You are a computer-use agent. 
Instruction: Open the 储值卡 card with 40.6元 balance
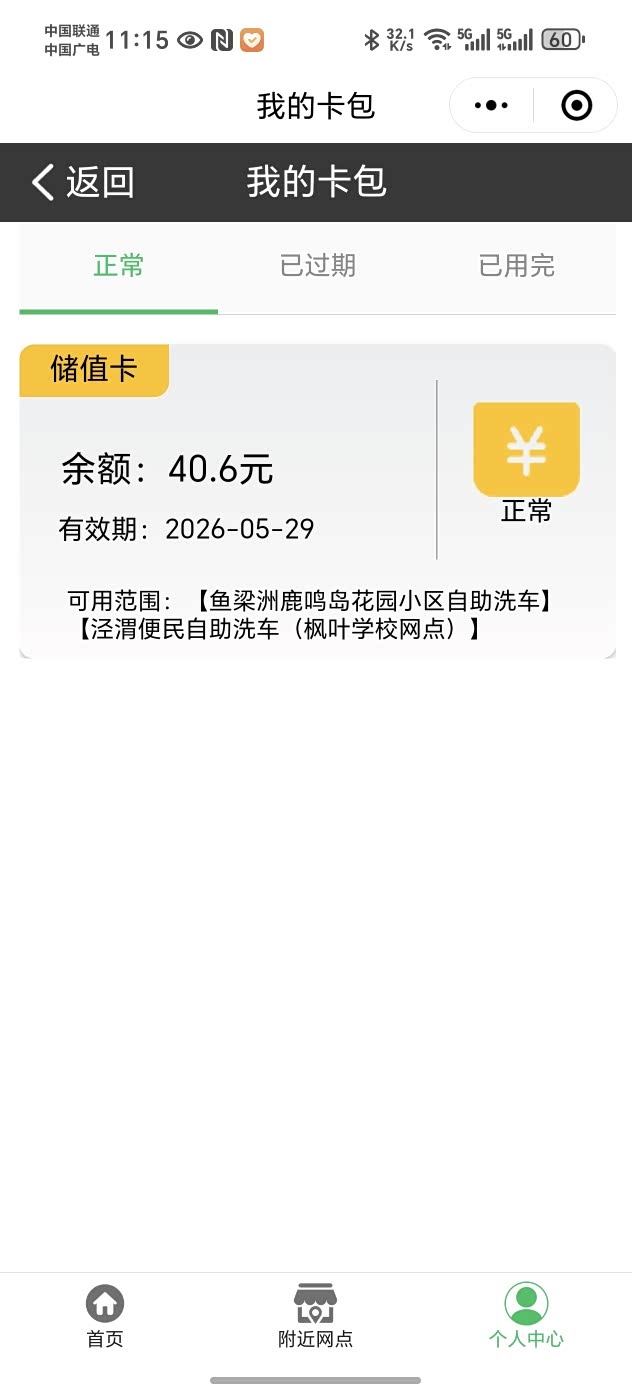tap(317, 502)
